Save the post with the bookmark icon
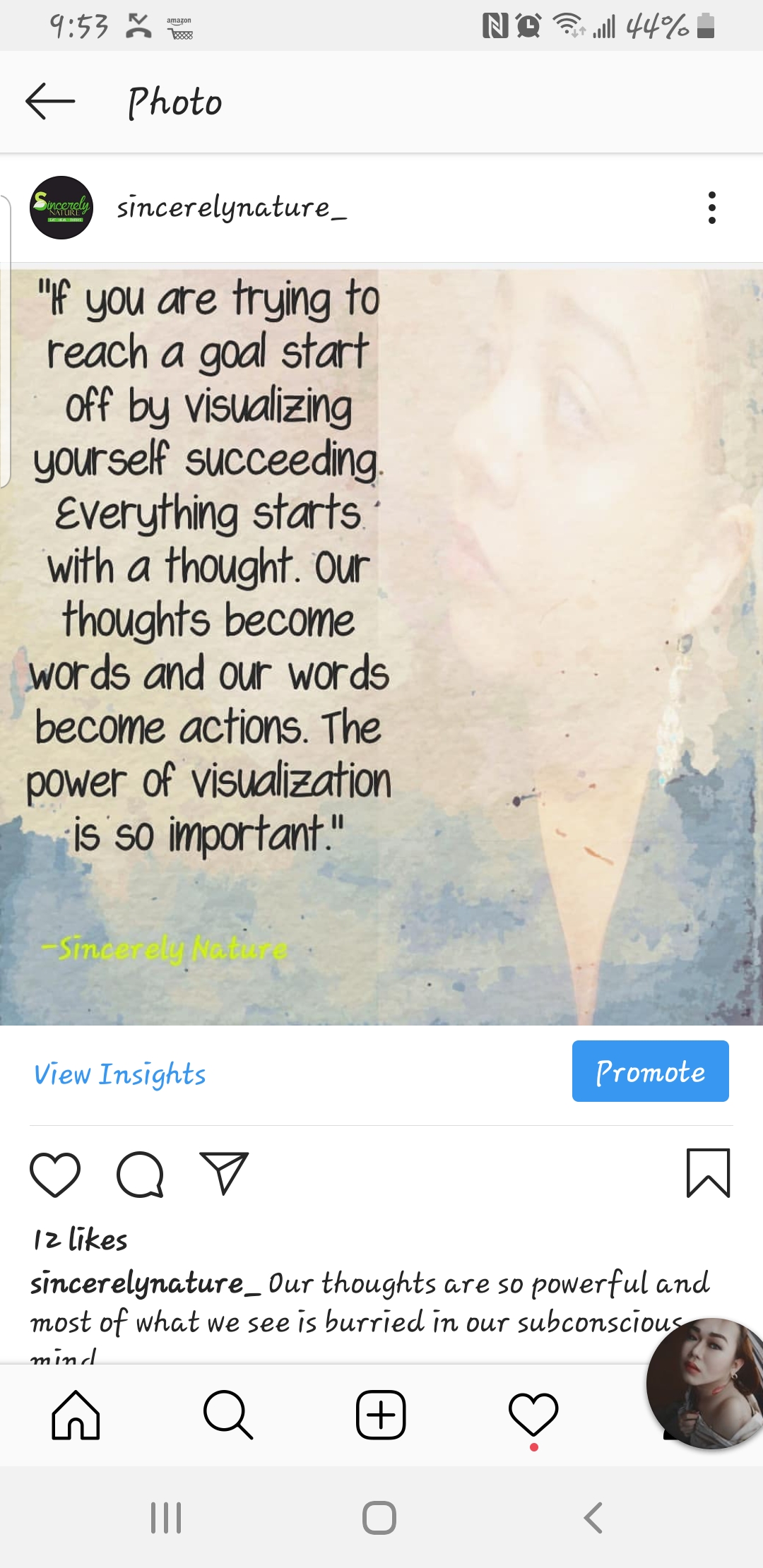Screen dimensions: 763x1568 708,1173
